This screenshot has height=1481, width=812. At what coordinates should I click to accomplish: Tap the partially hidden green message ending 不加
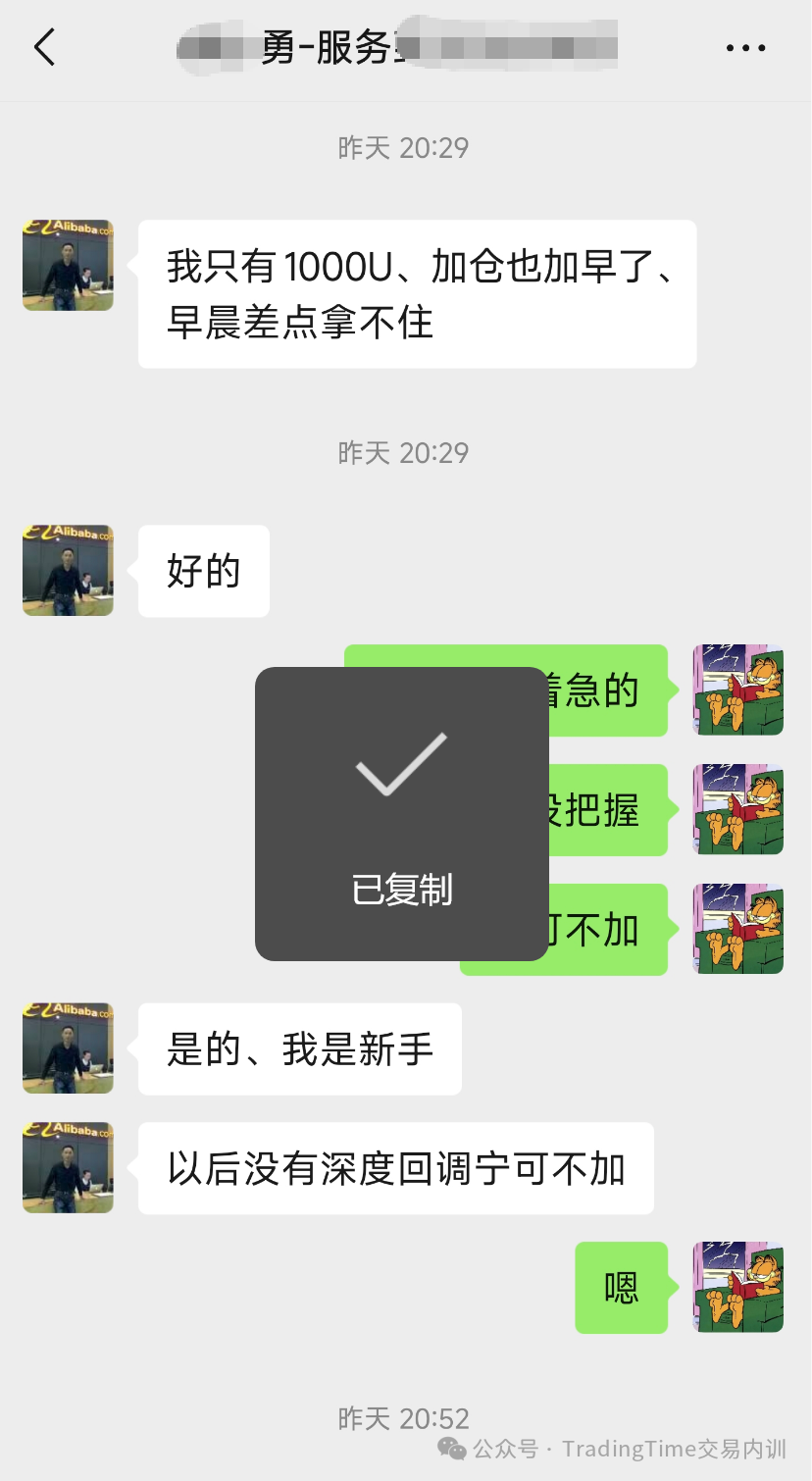pyautogui.click(x=608, y=929)
